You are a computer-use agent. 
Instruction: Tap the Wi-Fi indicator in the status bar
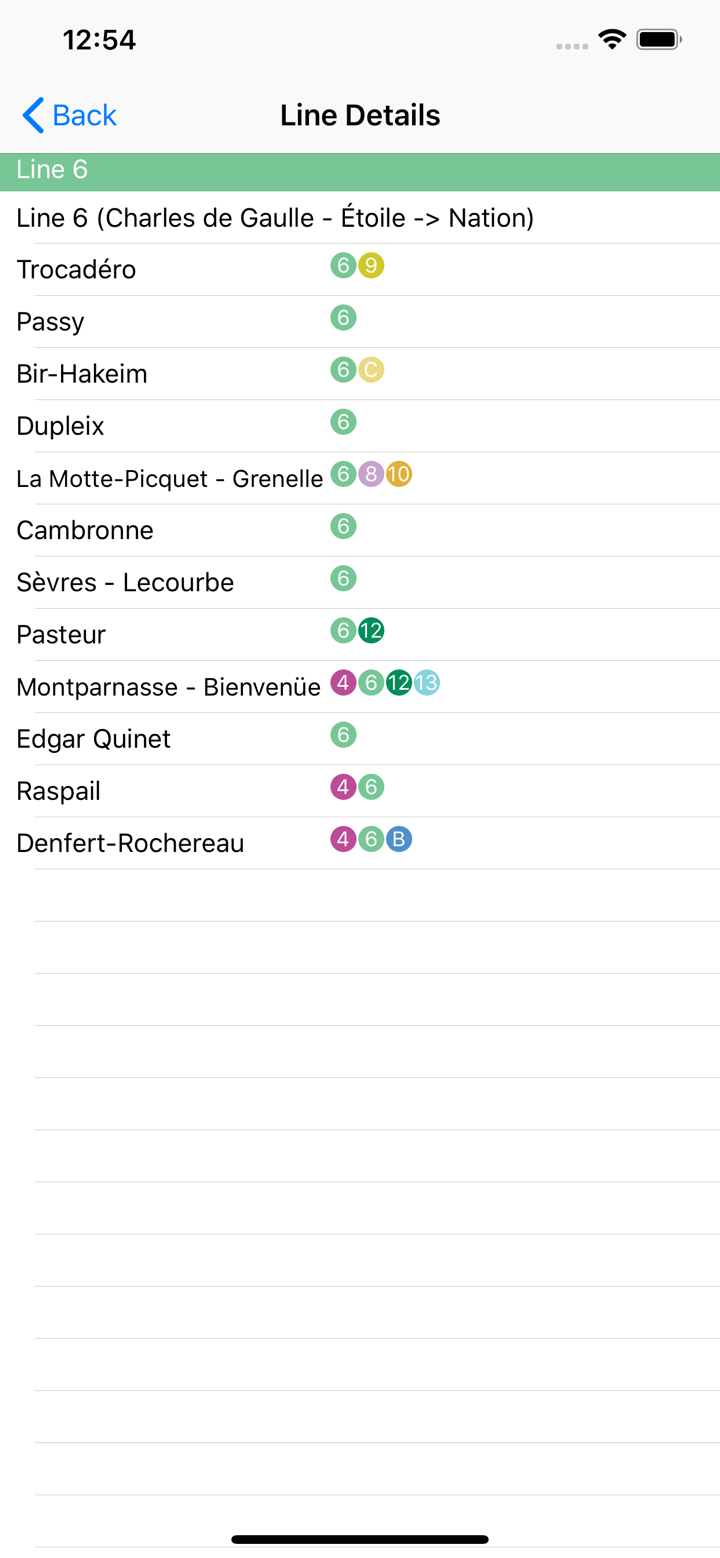pyautogui.click(x=612, y=39)
